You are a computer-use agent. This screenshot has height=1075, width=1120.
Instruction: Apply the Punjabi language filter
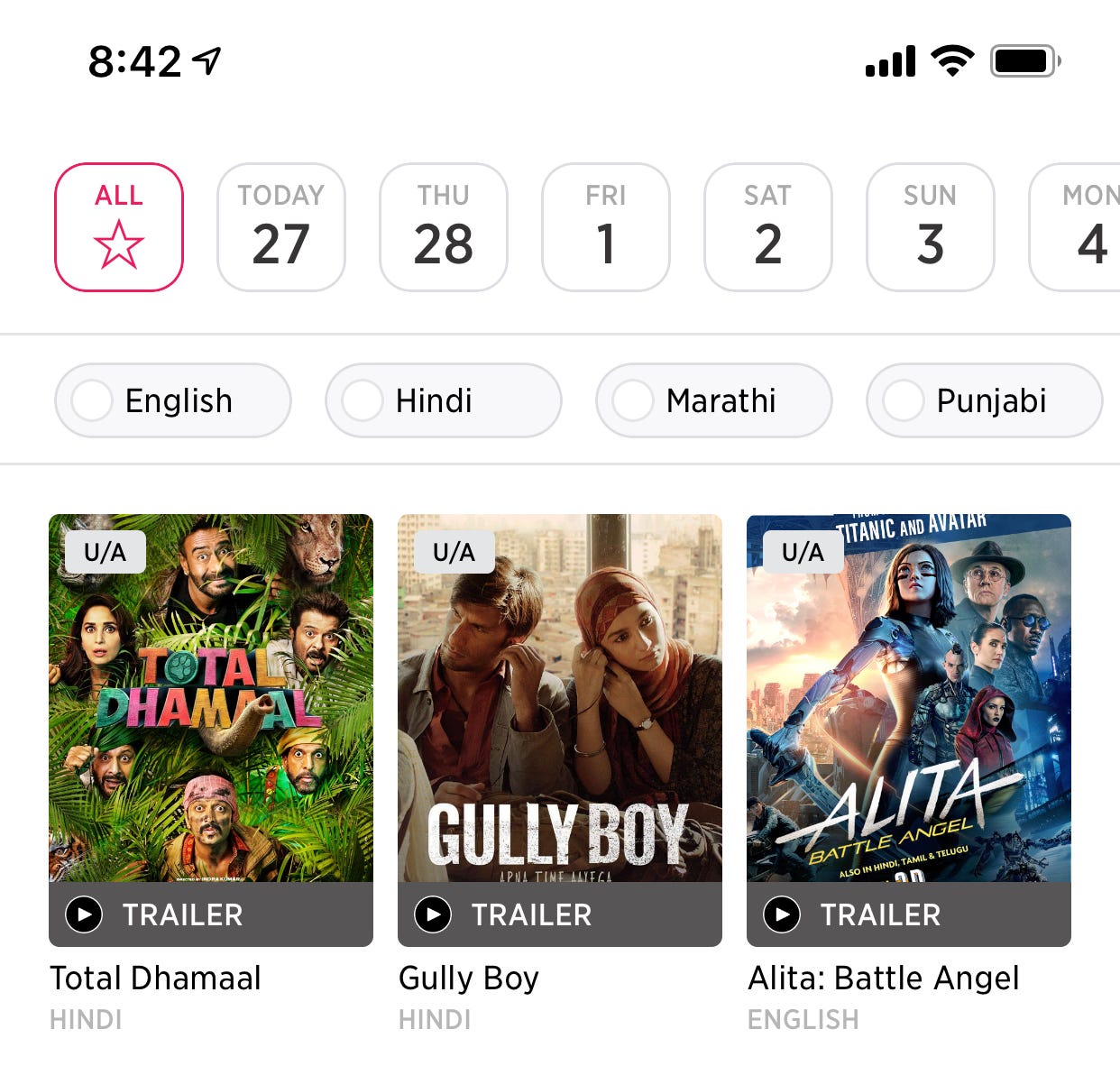[985, 400]
